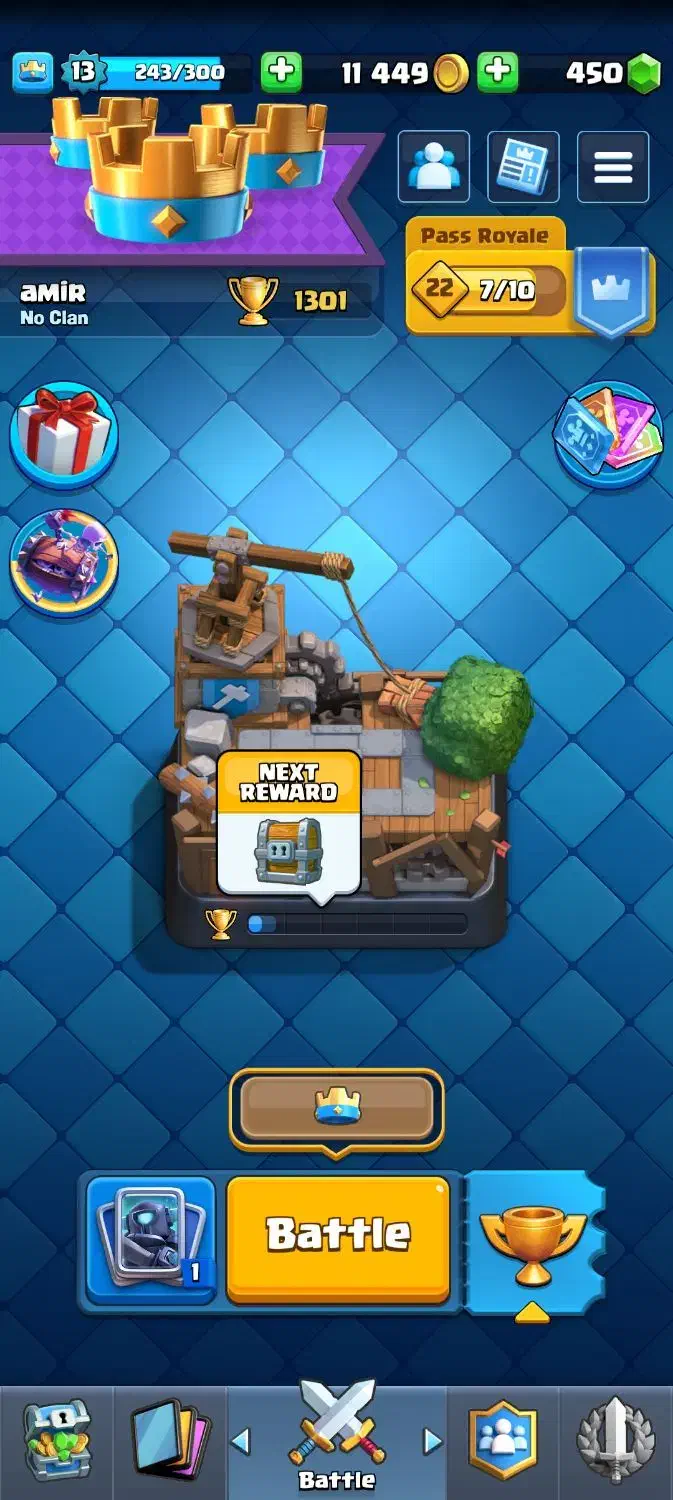The height and width of the screenshot is (1500, 673).
Task: Open the card collection badges icon
Action: (608, 432)
